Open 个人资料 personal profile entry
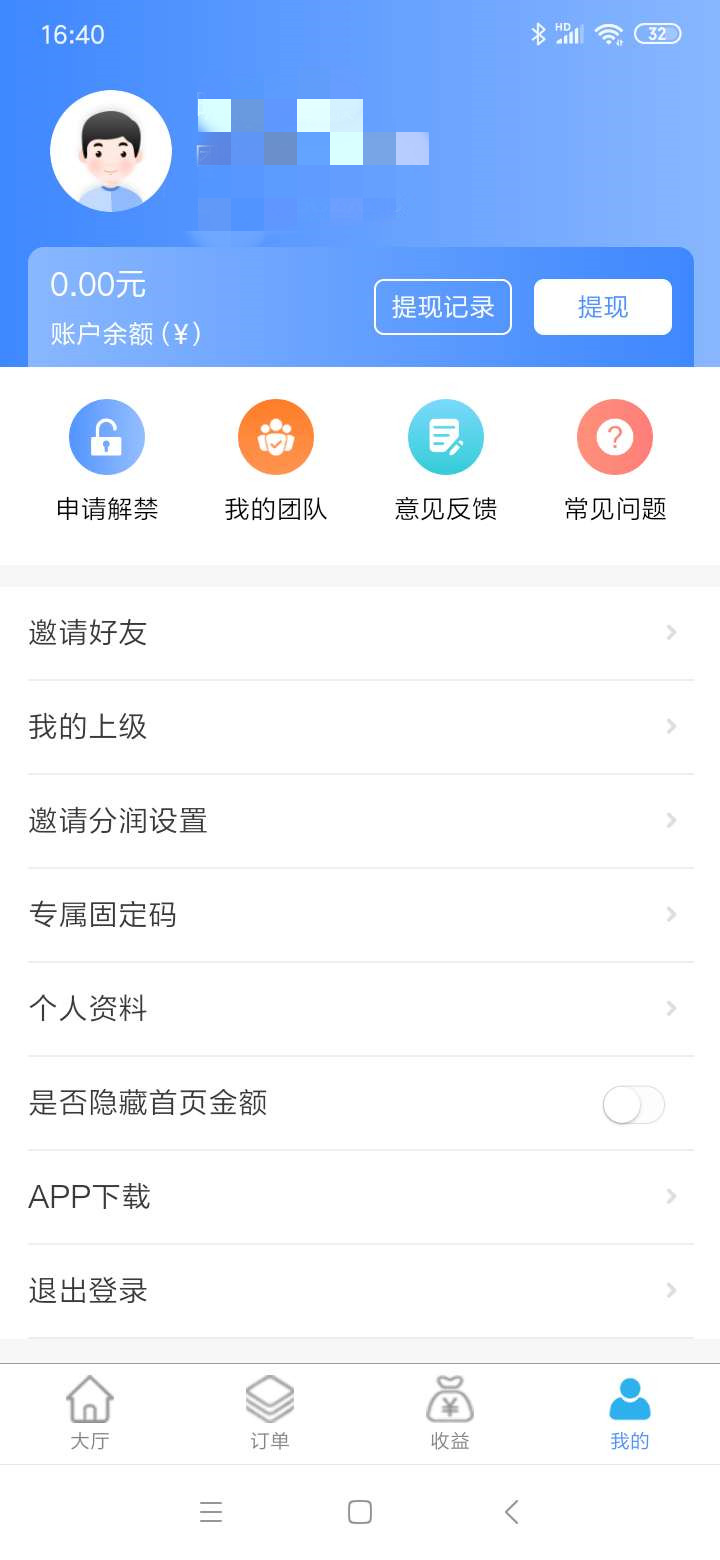 360,1009
